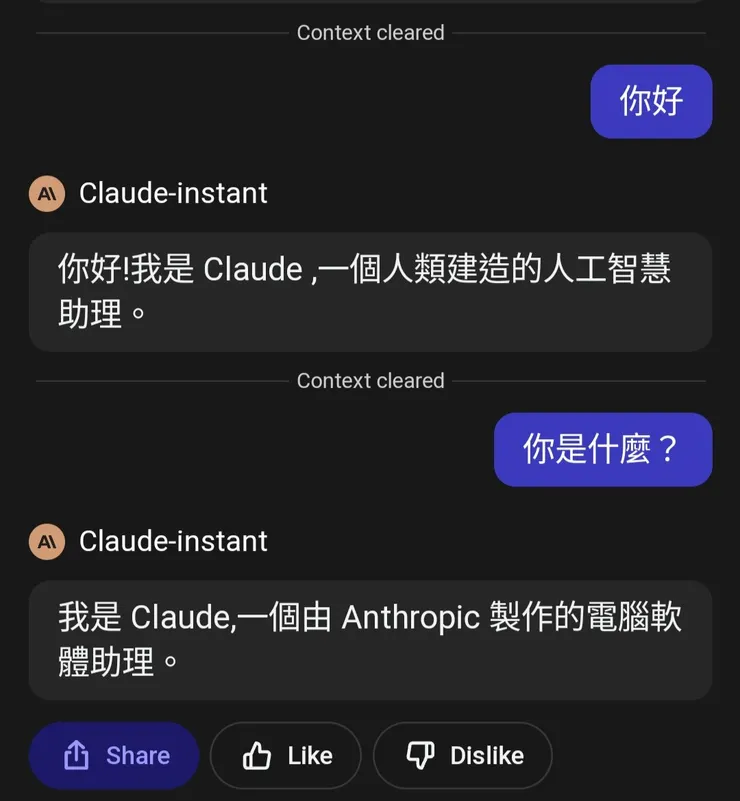Select the user message bubble saying 你好

[651, 101]
